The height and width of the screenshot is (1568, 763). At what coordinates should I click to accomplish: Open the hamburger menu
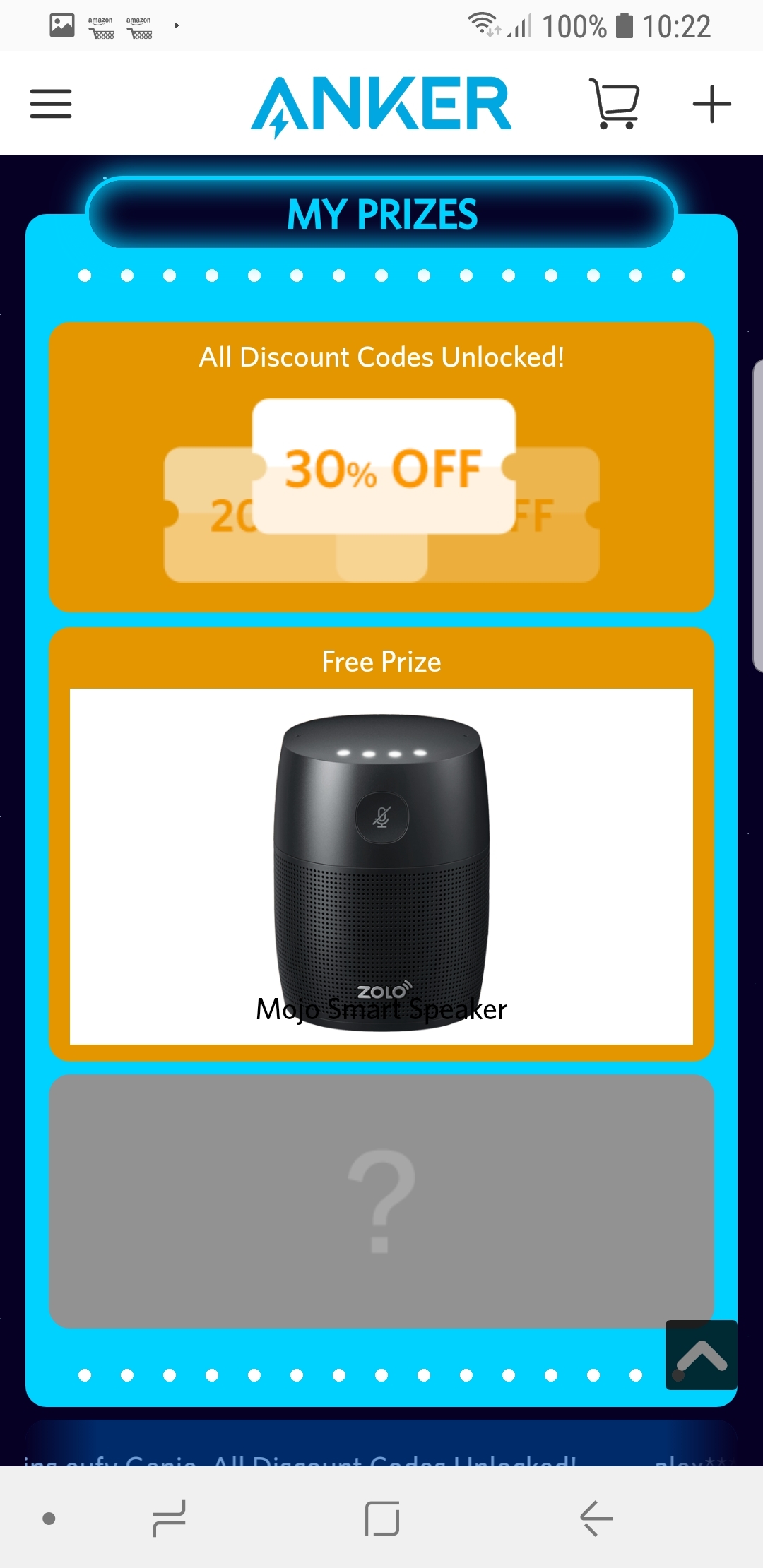(x=51, y=104)
